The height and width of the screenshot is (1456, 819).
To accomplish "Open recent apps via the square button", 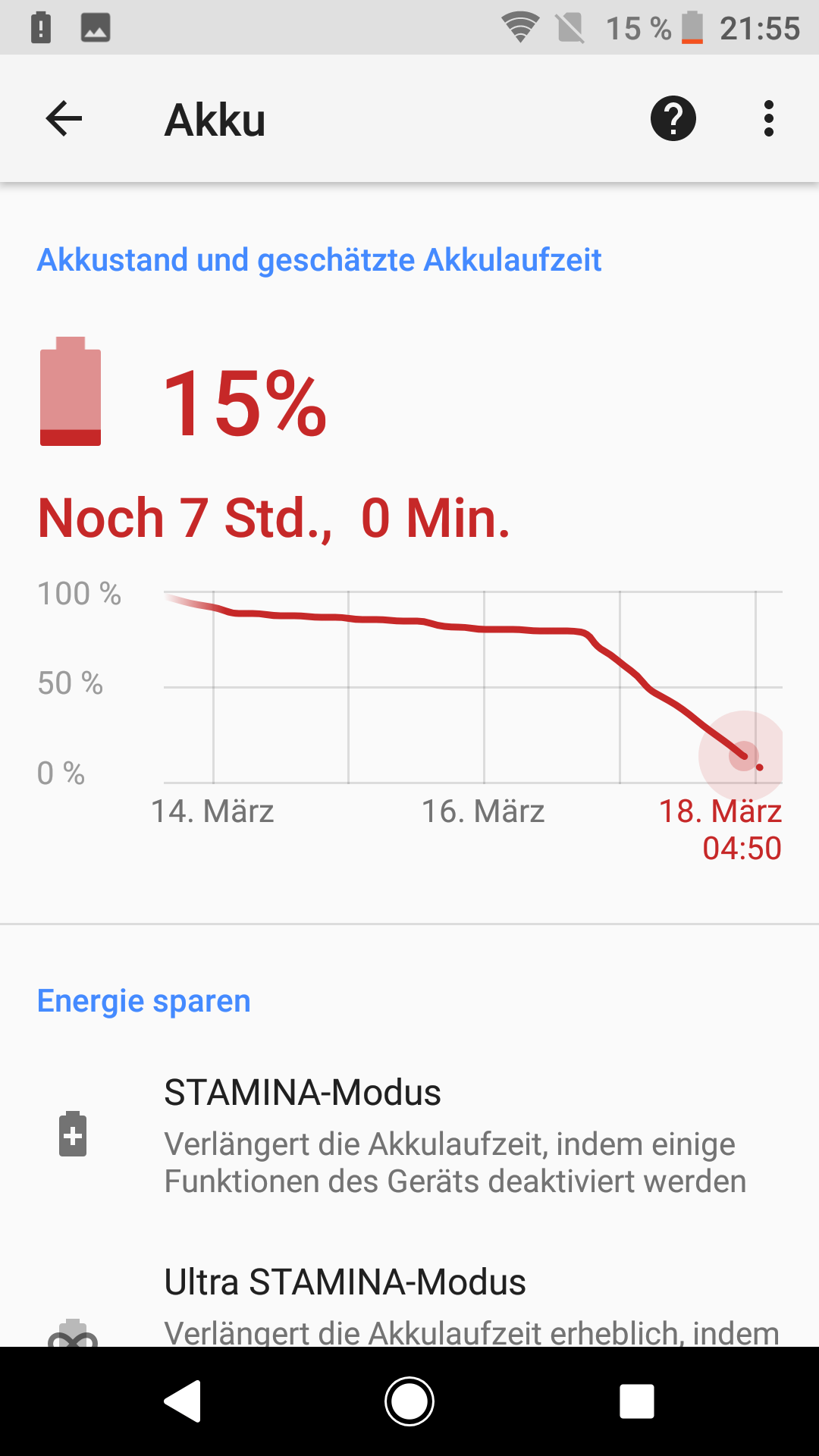I will (x=636, y=1401).
